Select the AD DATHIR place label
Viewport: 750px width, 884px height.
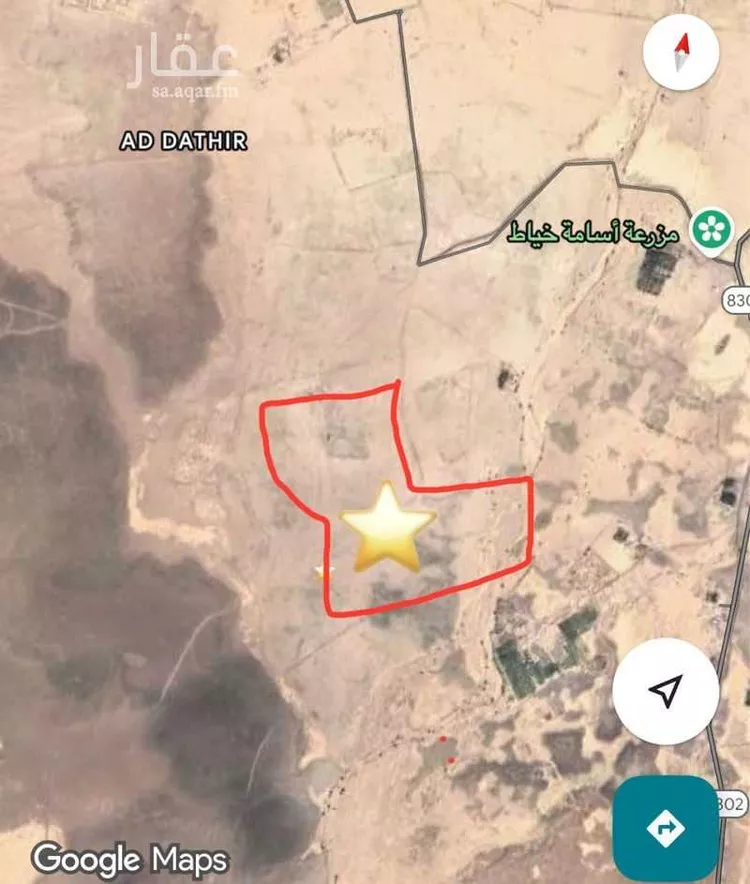click(183, 140)
